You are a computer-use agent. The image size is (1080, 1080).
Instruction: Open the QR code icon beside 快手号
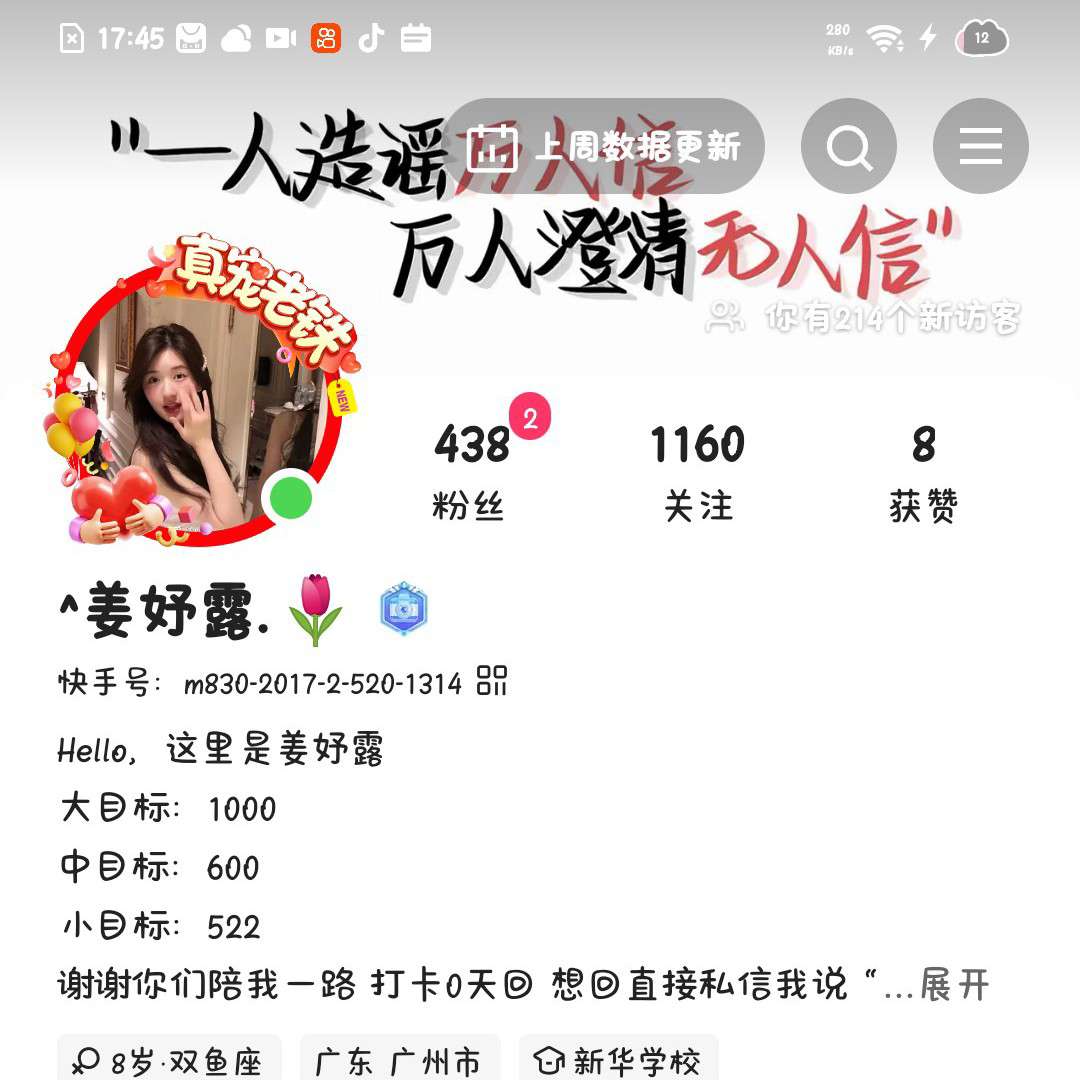tap(492, 681)
